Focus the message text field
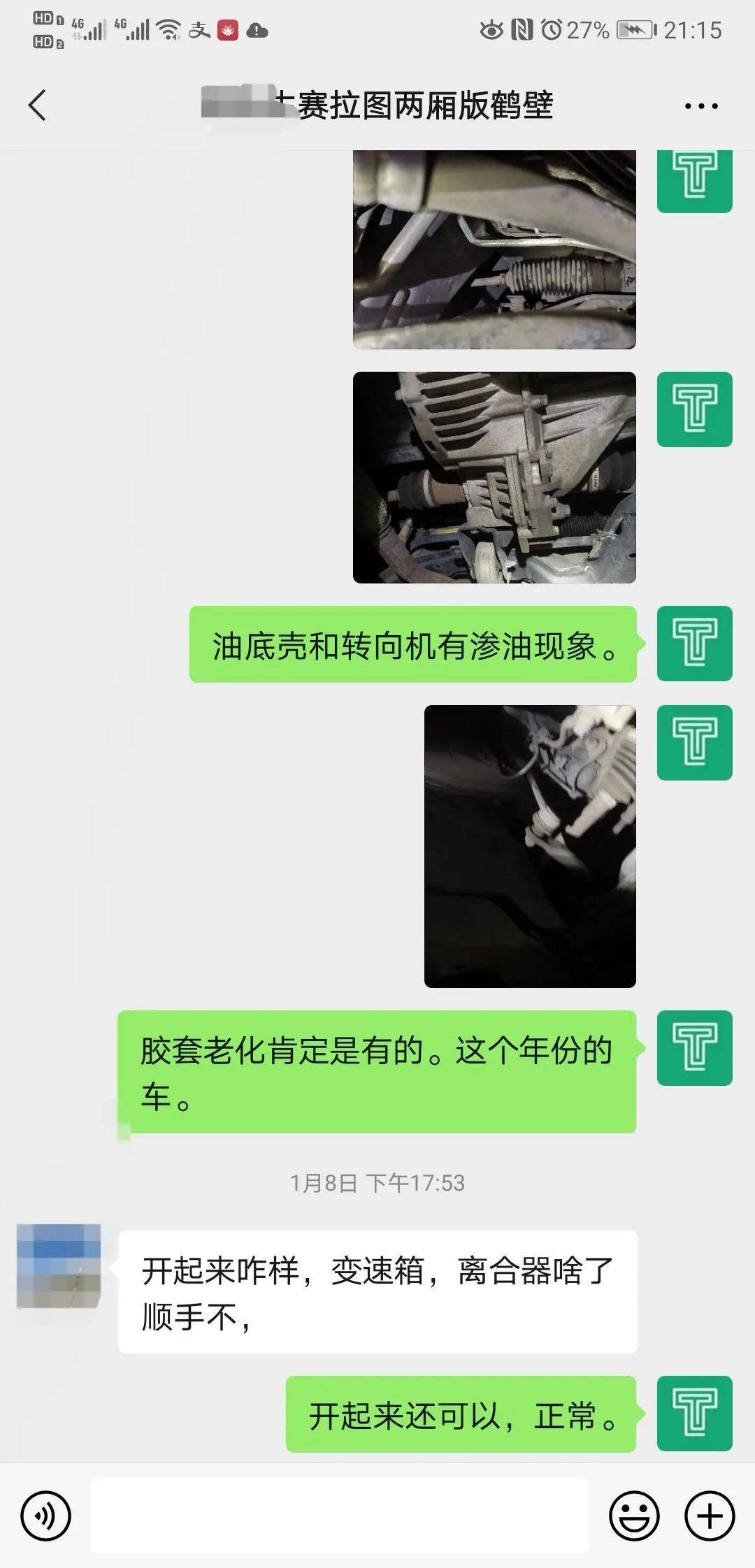 click(x=339, y=1515)
